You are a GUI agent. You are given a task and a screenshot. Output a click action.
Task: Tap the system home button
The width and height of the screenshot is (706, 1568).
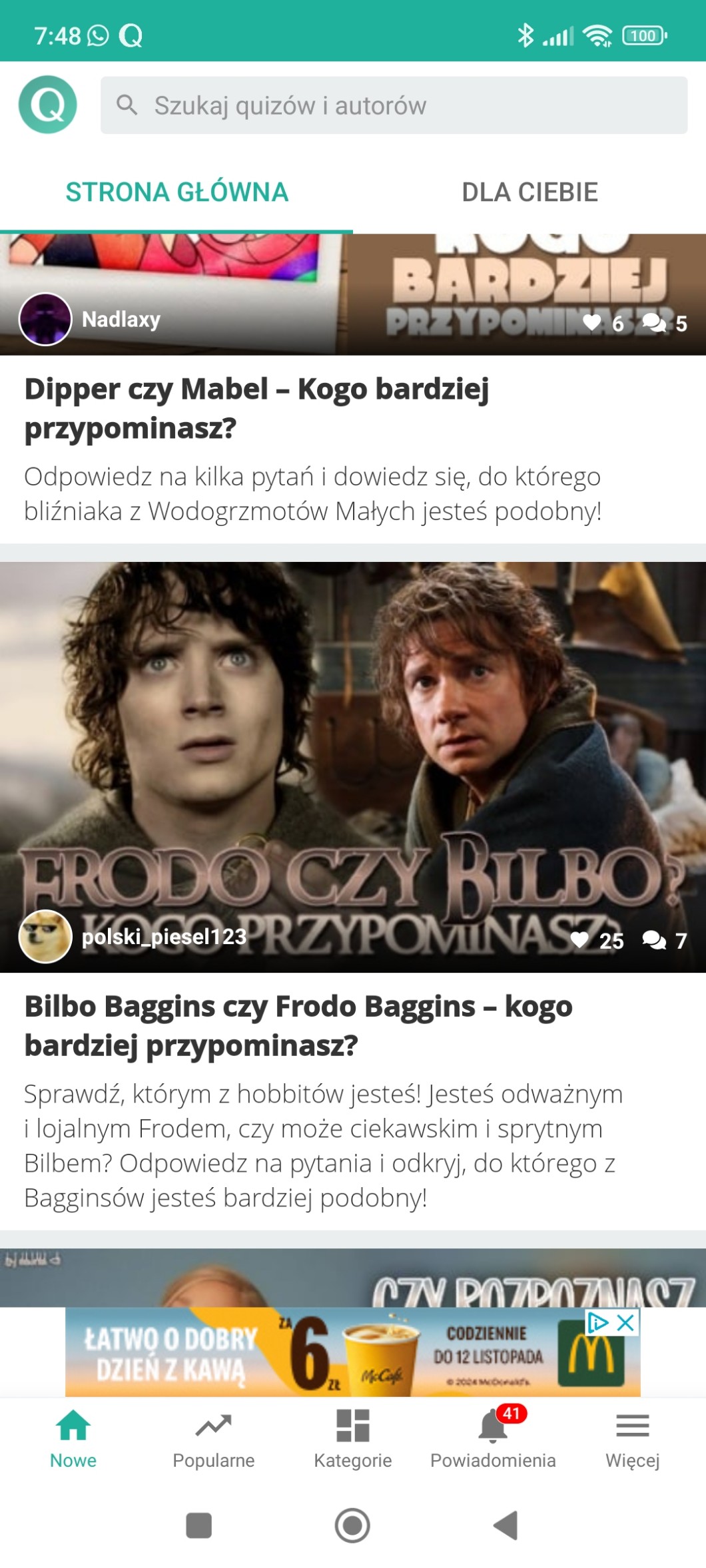pyautogui.click(x=352, y=1525)
